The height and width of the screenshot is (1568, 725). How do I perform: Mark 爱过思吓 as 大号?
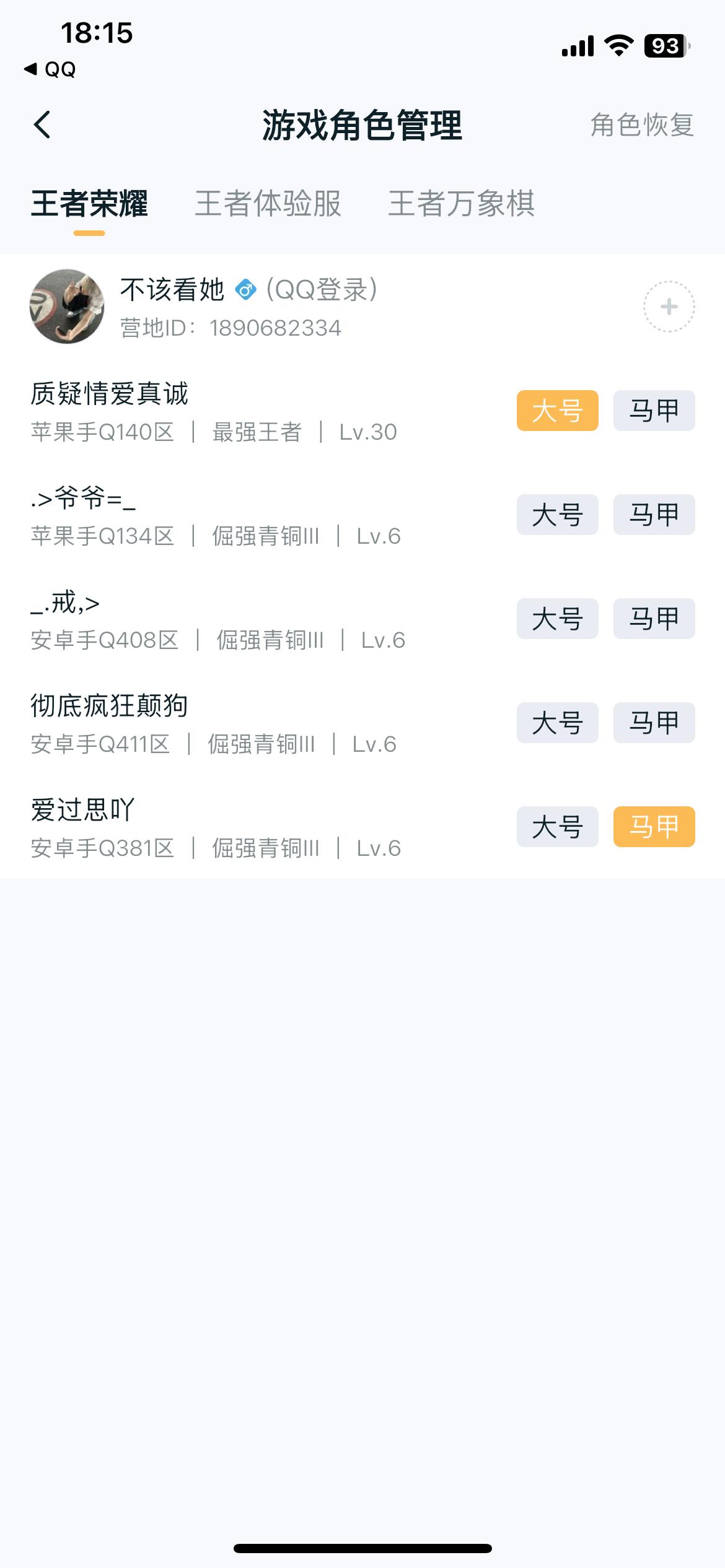[556, 826]
